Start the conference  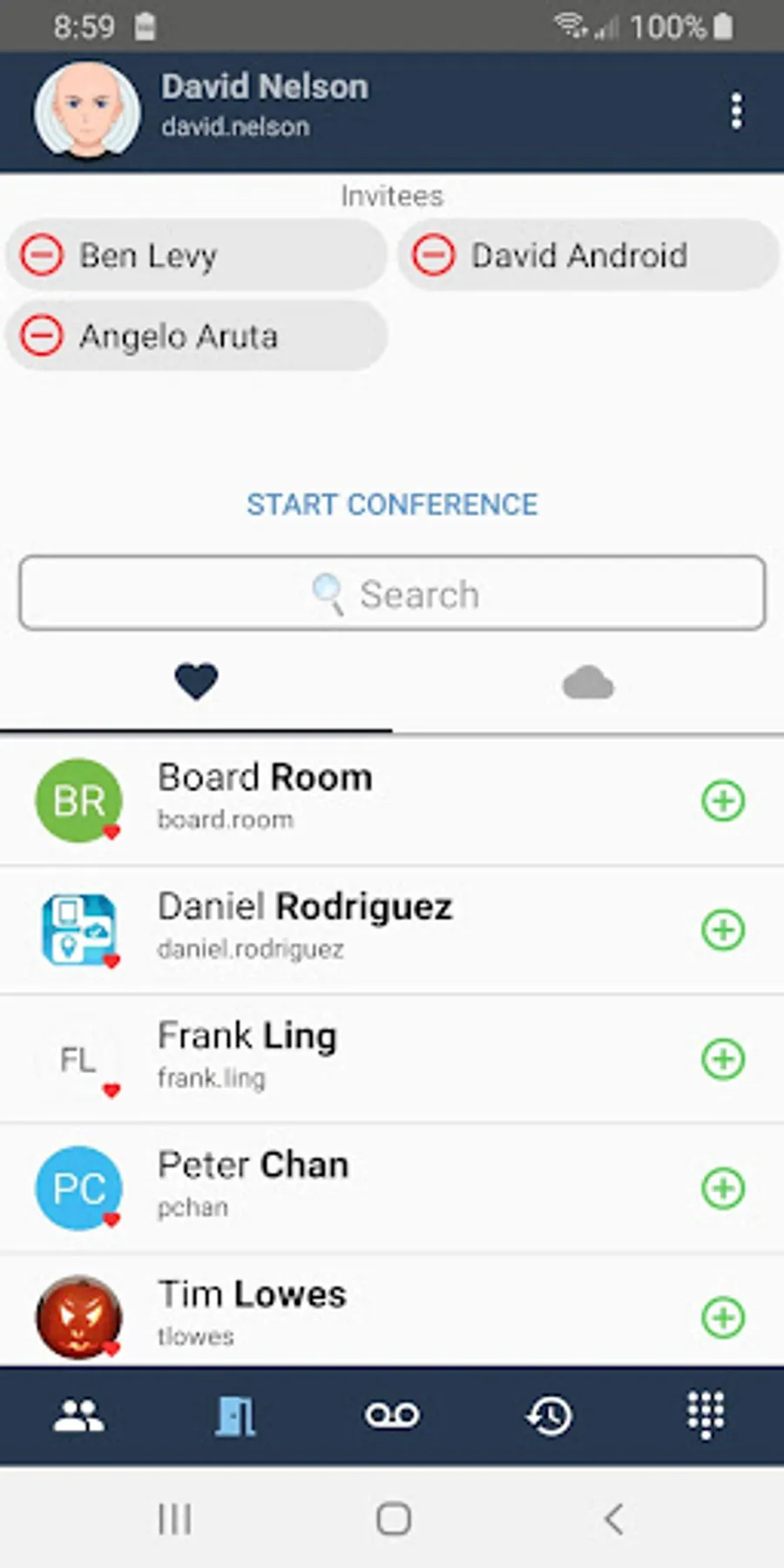(392, 504)
